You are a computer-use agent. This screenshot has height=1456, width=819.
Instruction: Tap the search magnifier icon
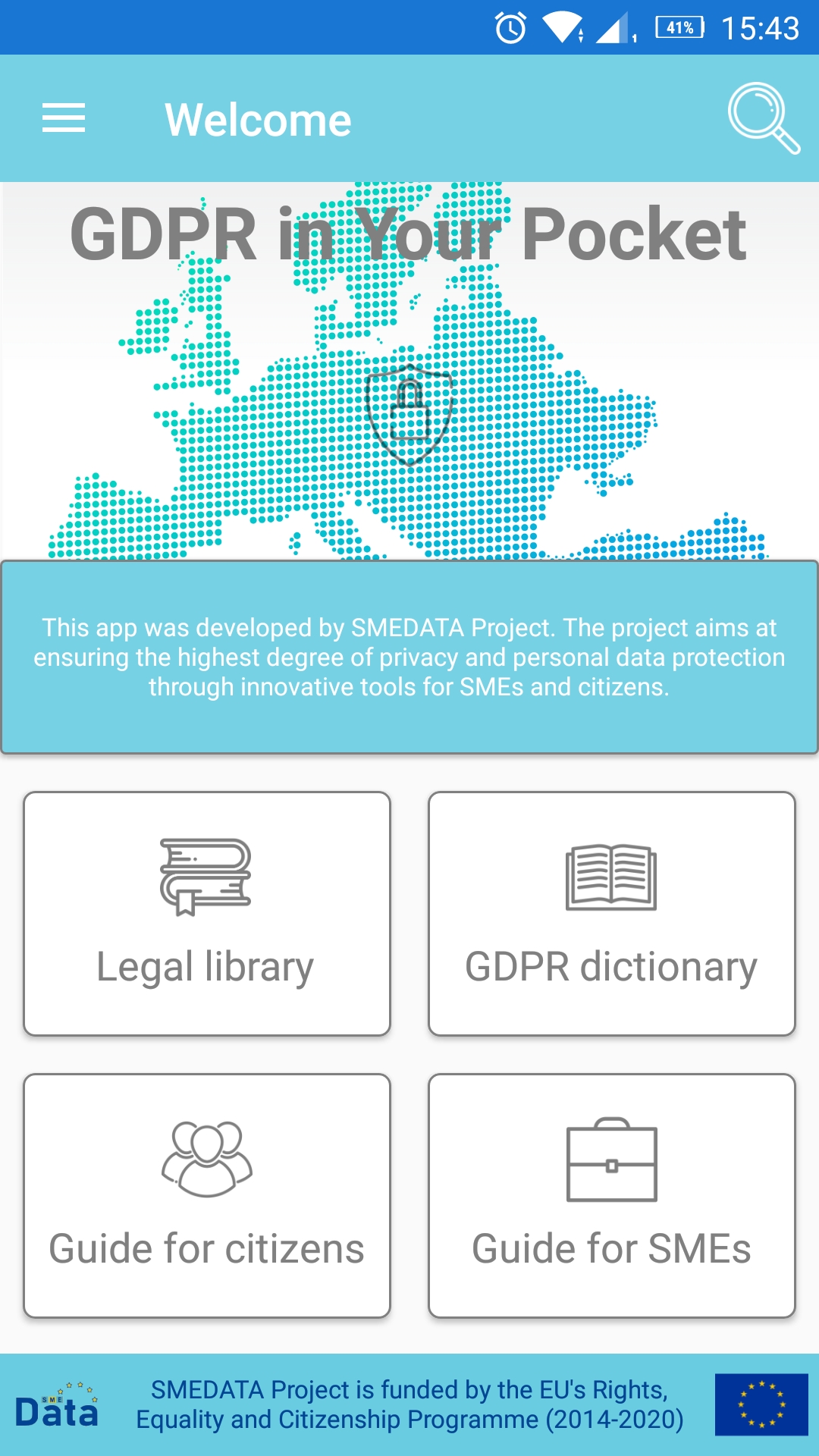764,118
